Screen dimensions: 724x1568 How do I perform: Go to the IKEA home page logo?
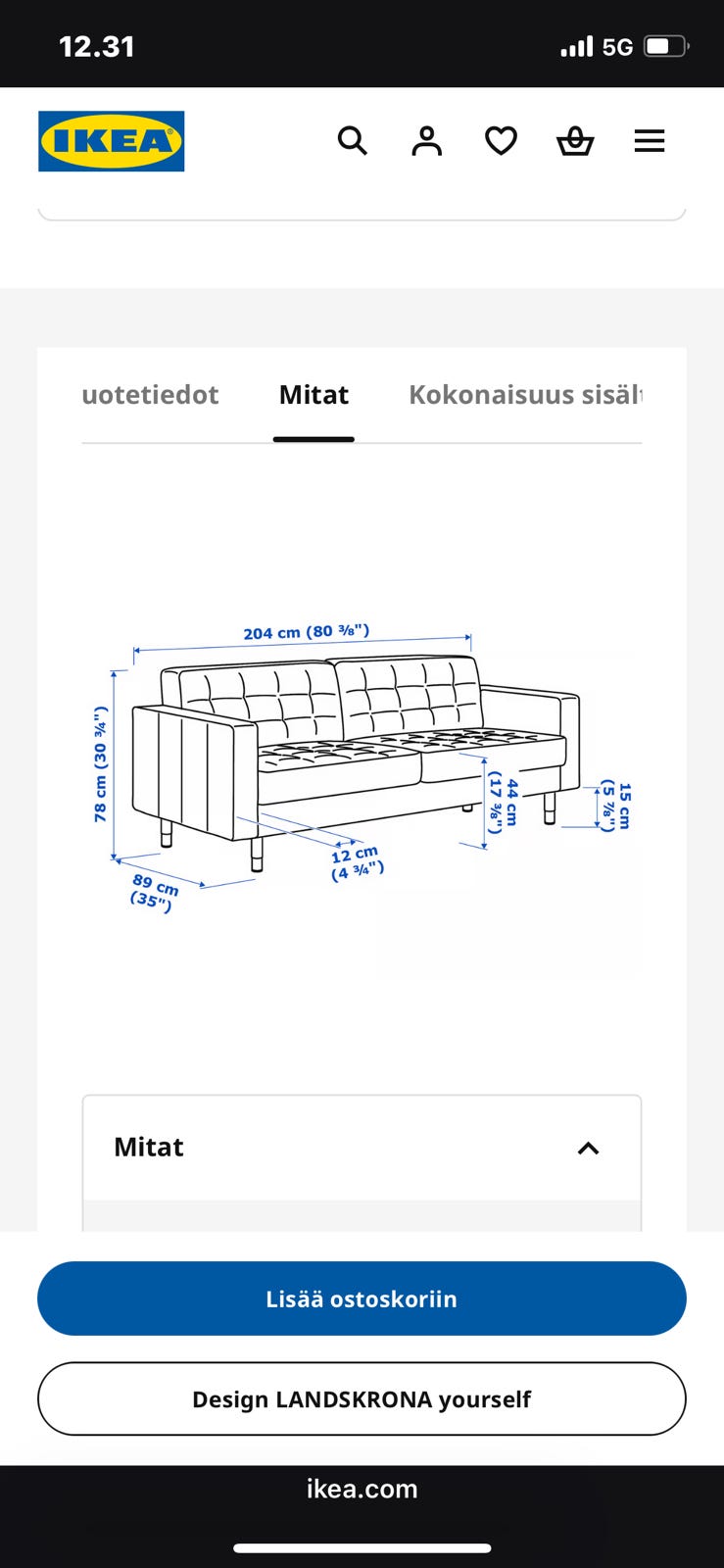112,141
